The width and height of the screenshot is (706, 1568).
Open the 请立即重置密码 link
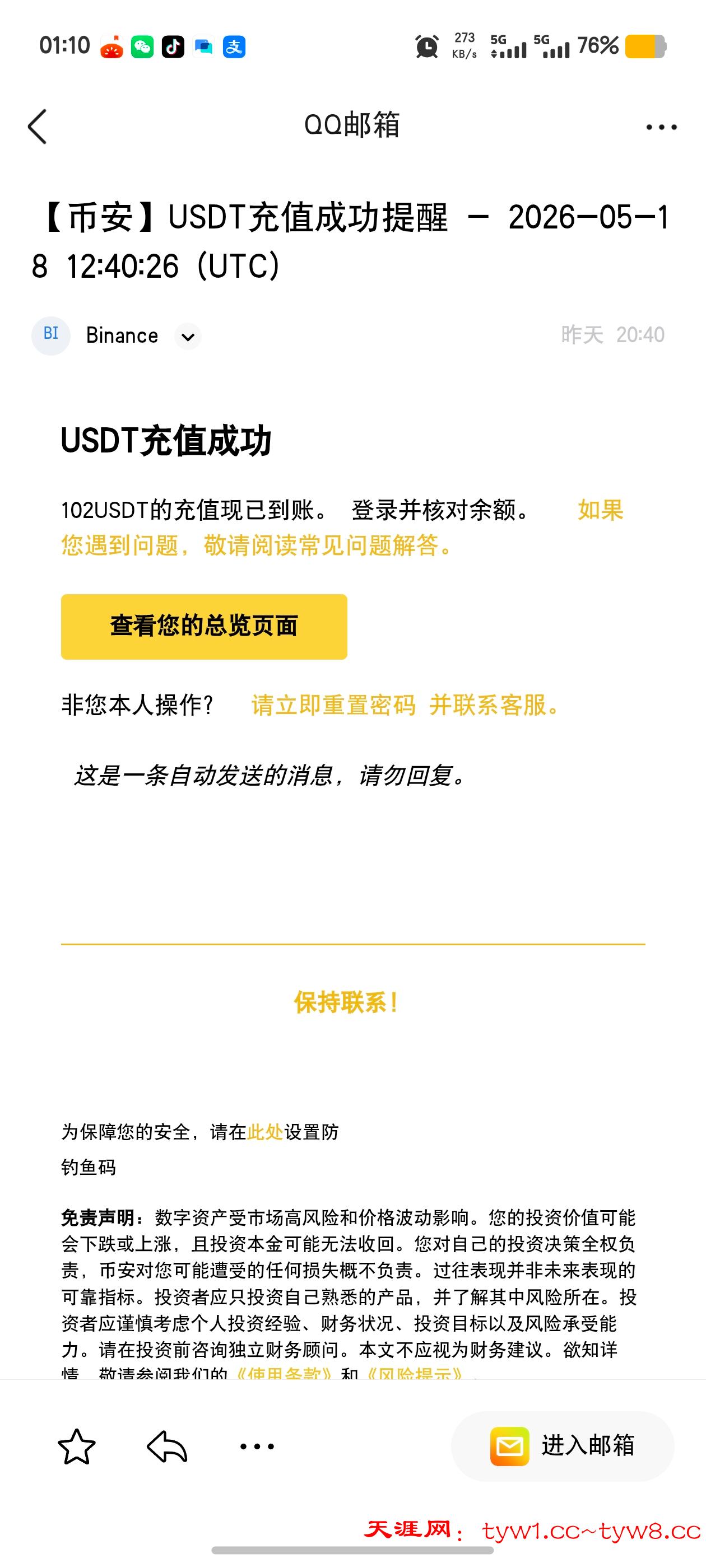(x=333, y=705)
